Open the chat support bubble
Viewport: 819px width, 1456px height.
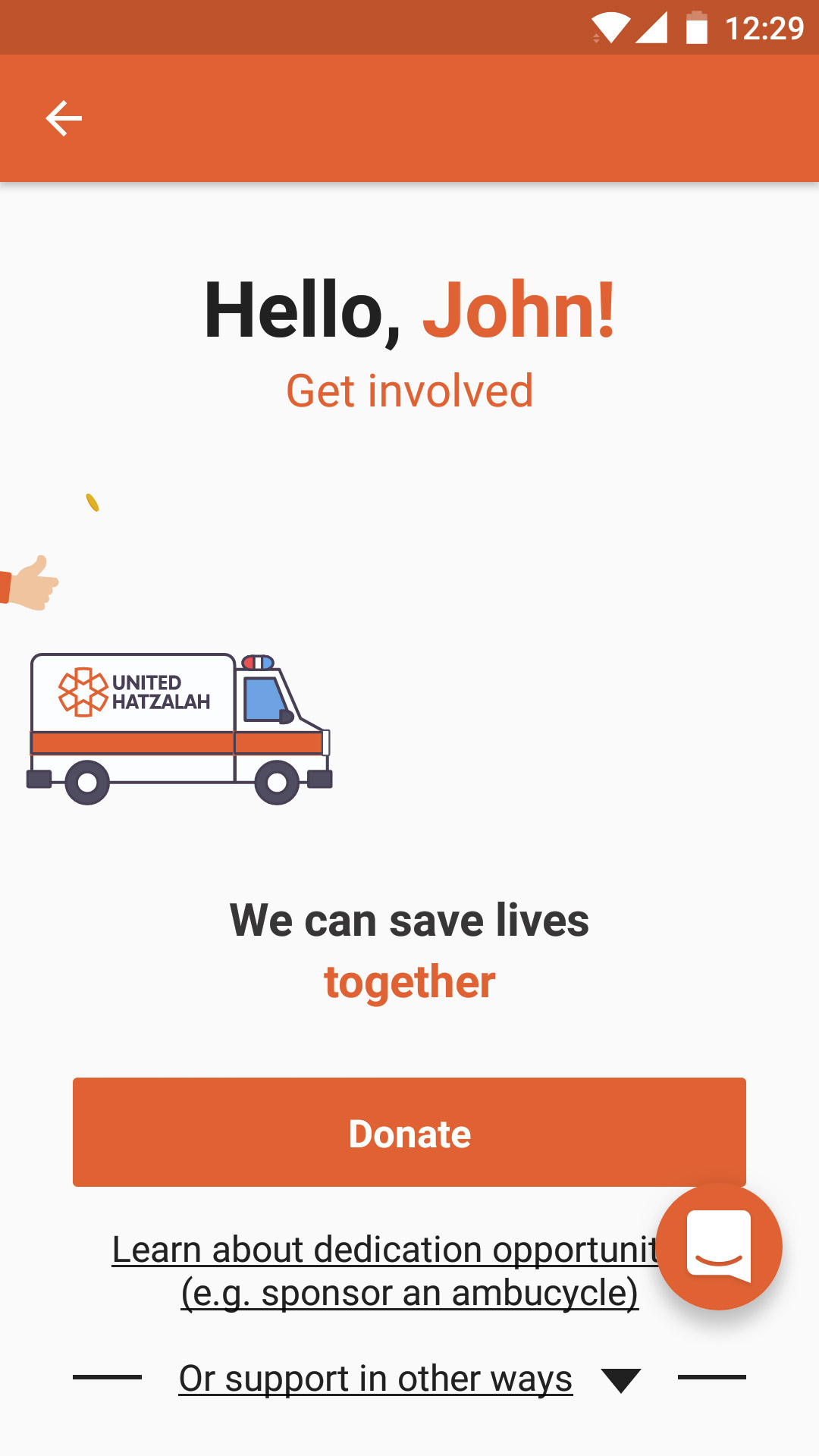coord(718,1247)
